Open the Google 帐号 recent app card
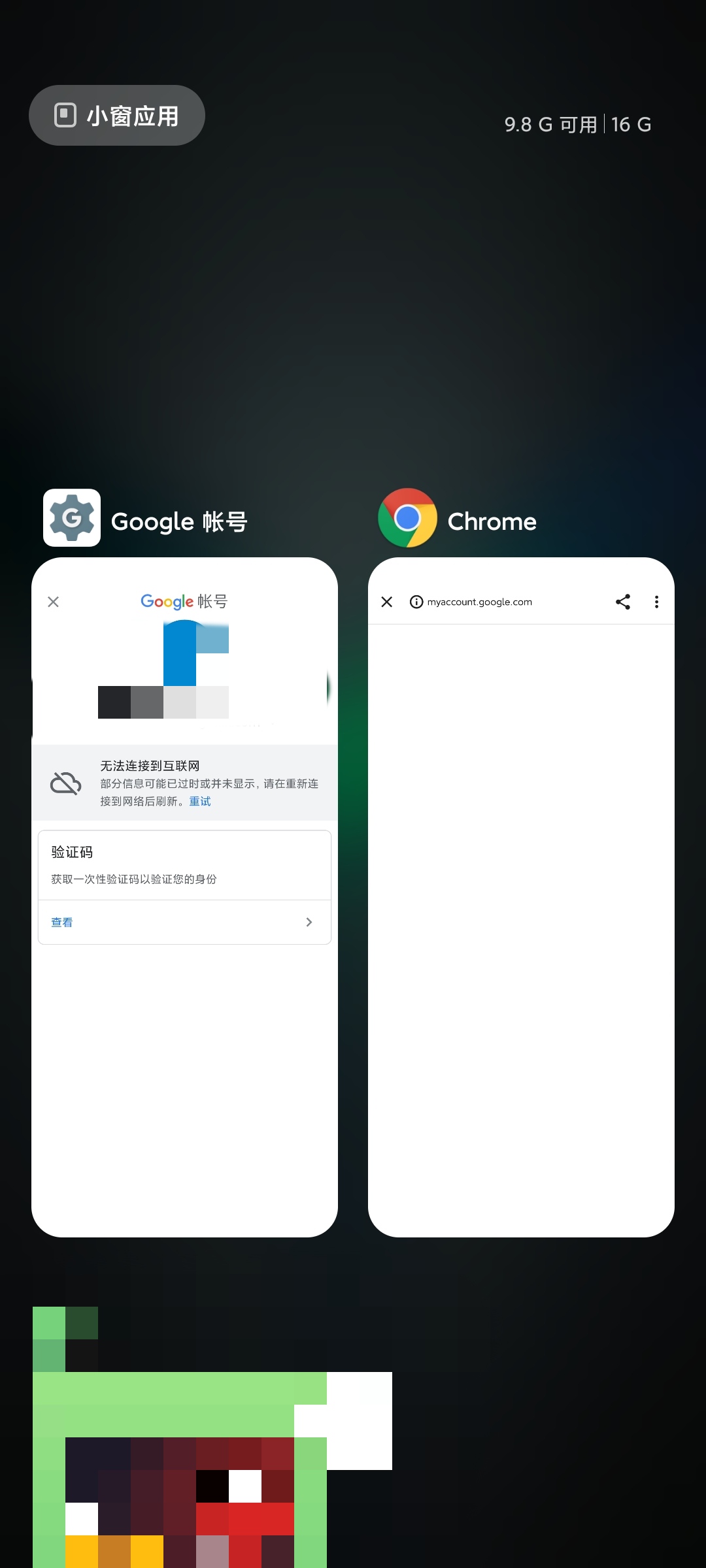 click(x=184, y=897)
